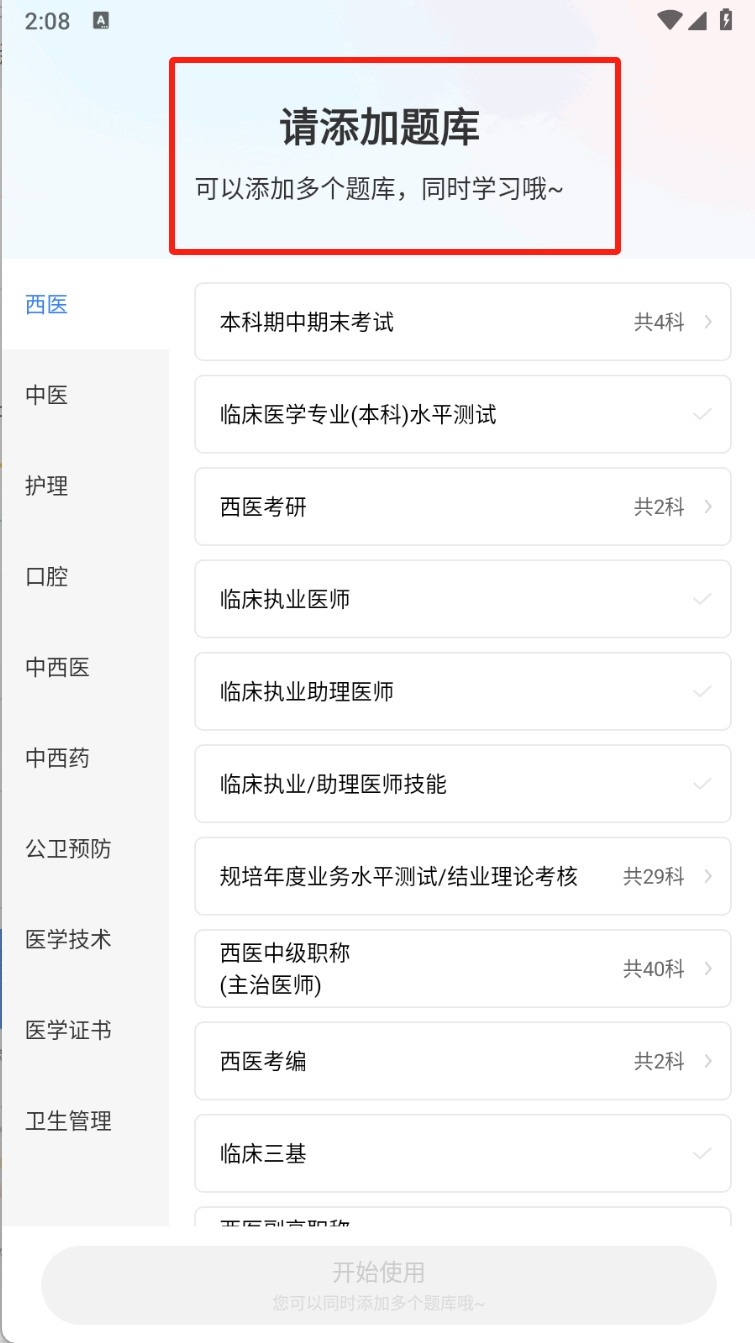Tap the 开始使用 button
This screenshot has height=1343, width=755.
378,1284
